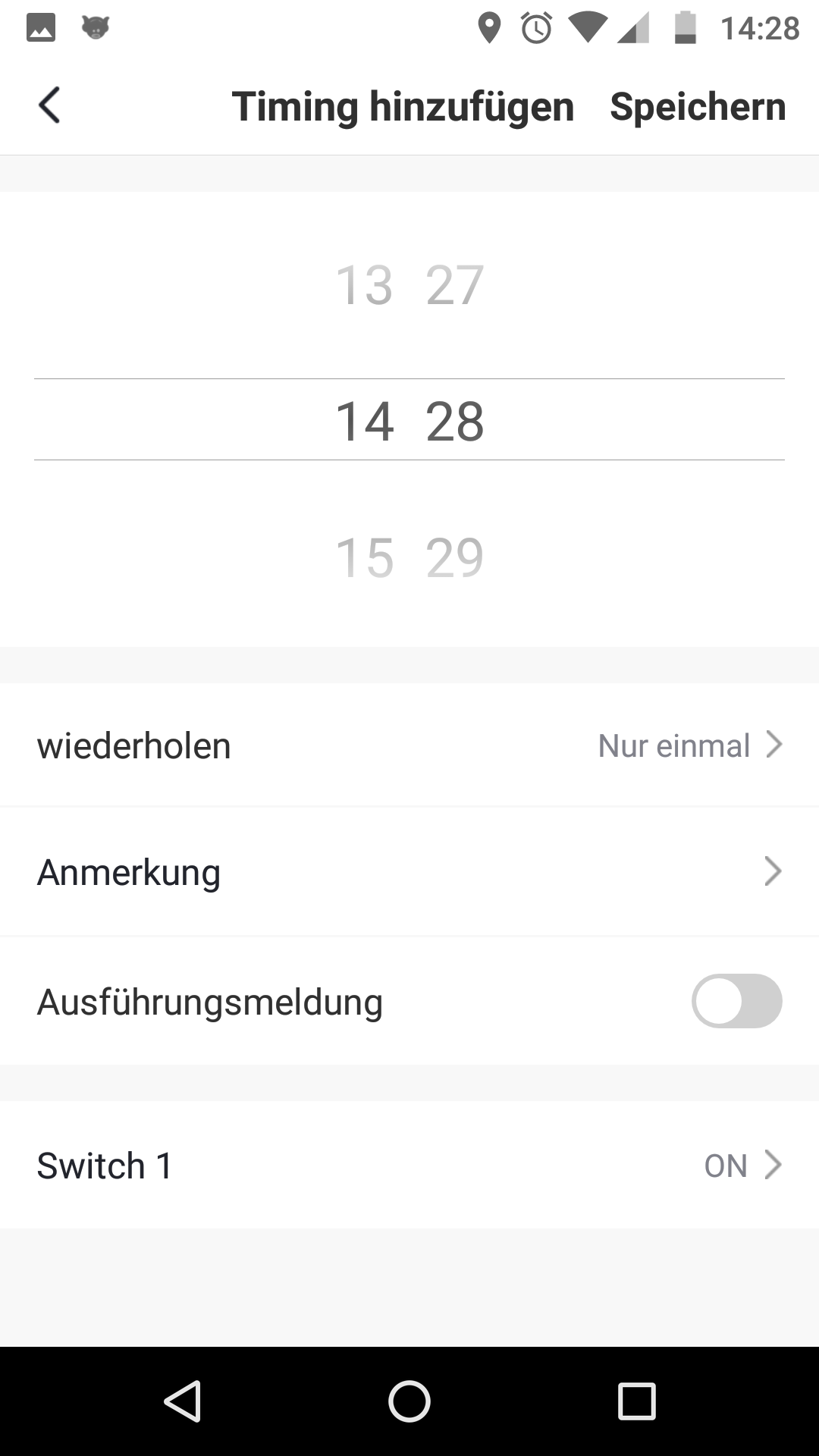Select hour 15 in the time picker
Image resolution: width=819 pixels, height=1456 pixels.
pyautogui.click(x=365, y=558)
